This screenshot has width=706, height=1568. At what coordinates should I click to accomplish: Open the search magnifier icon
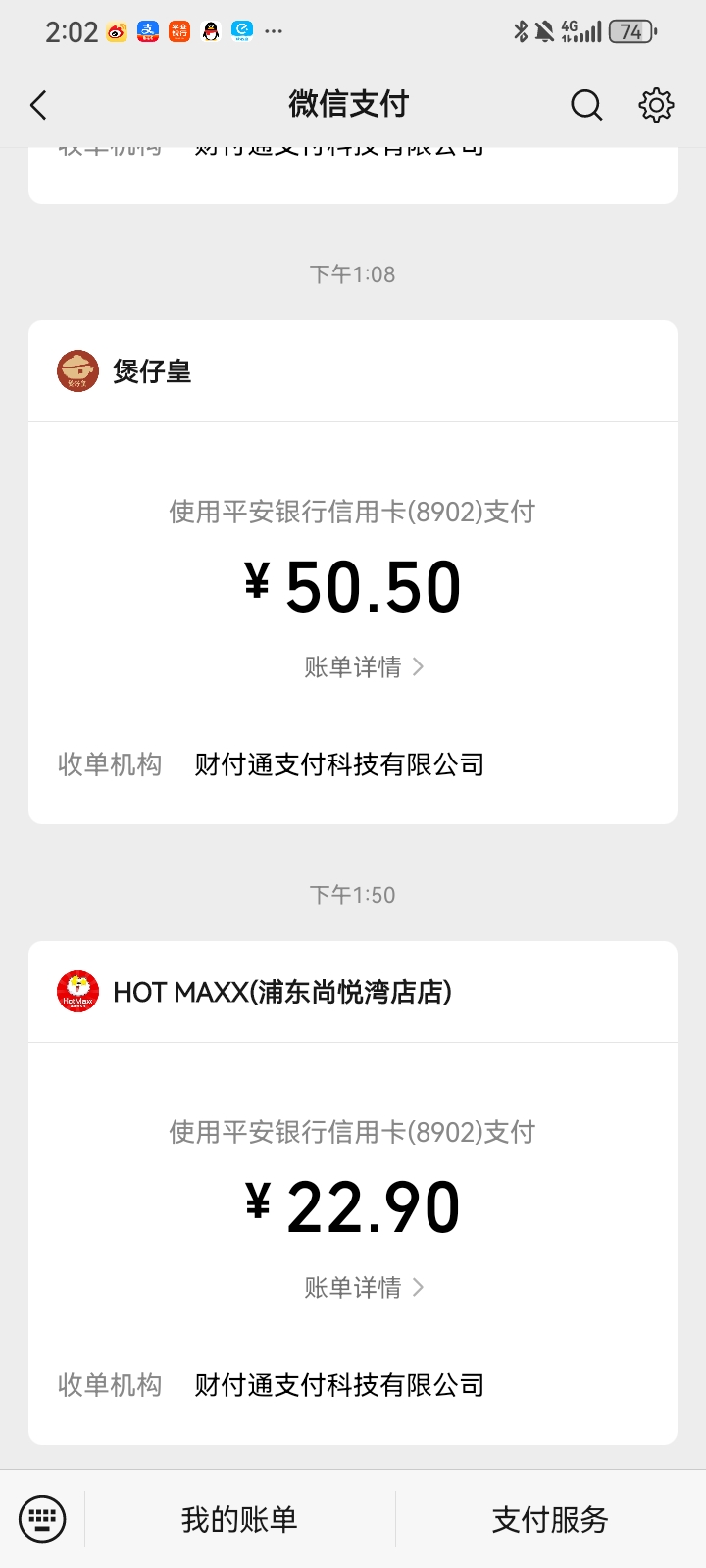586,105
